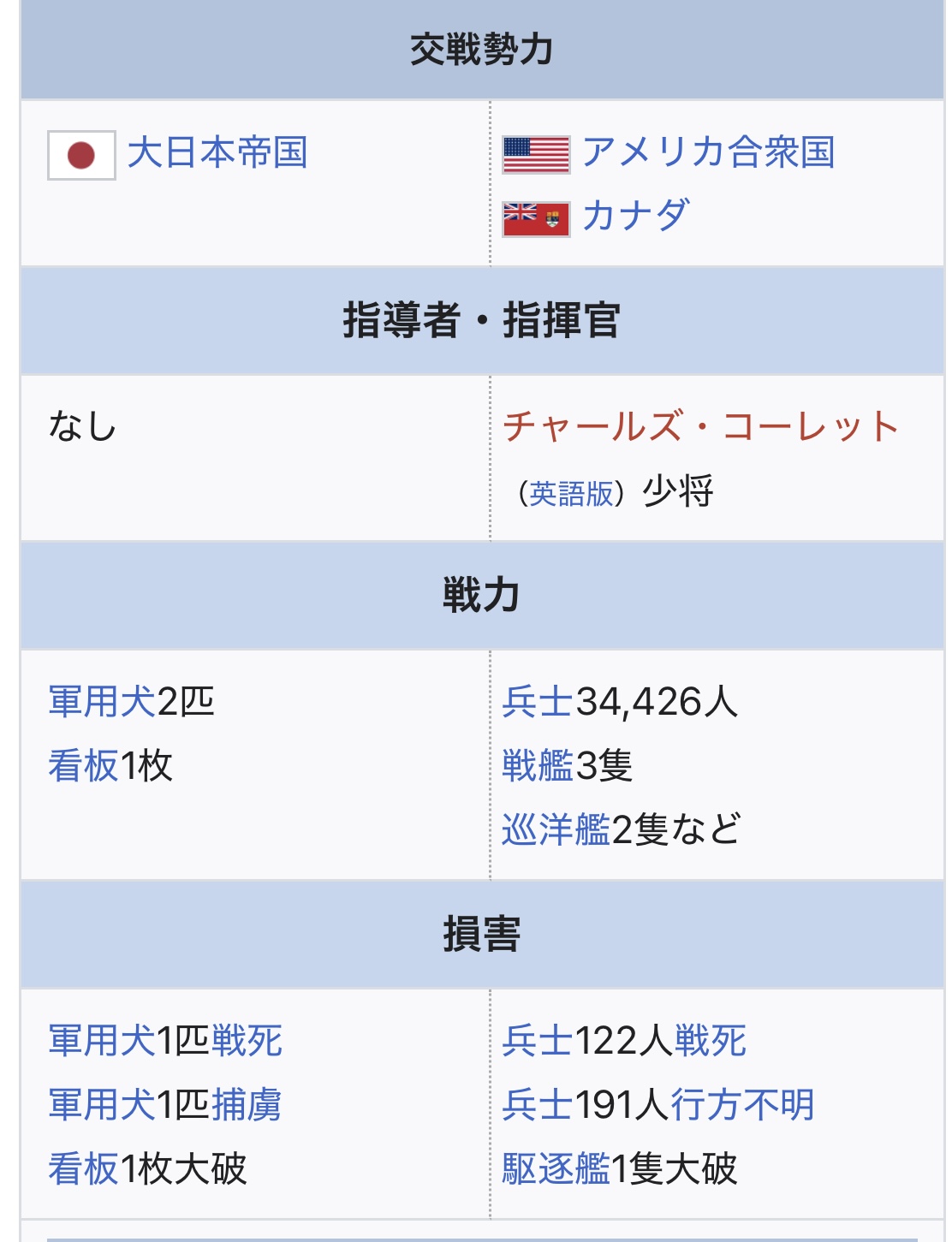Open the 大日本帝国 link
952x1242 pixels.
pyautogui.click(x=217, y=153)
